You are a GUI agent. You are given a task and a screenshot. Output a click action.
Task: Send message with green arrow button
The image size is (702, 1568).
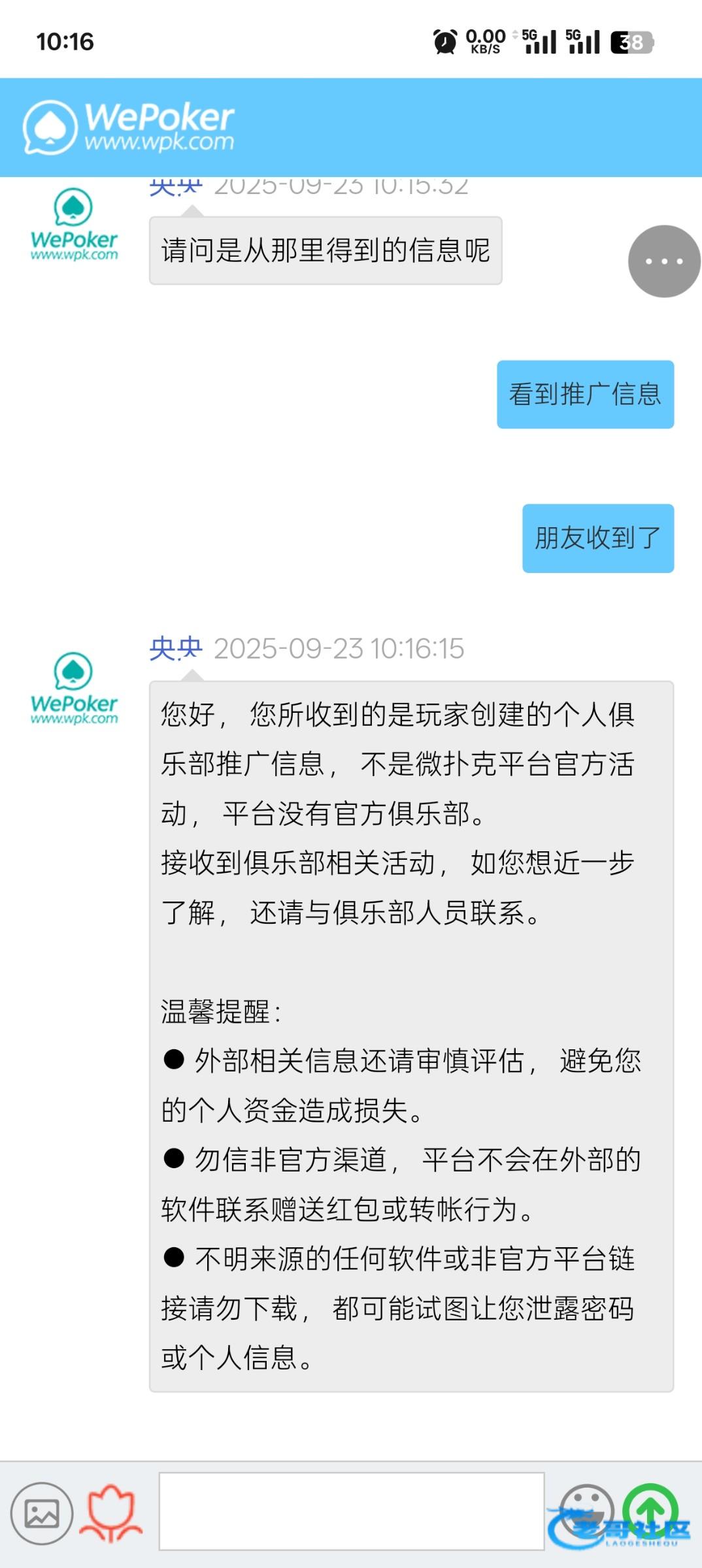tap(650, 1509)
